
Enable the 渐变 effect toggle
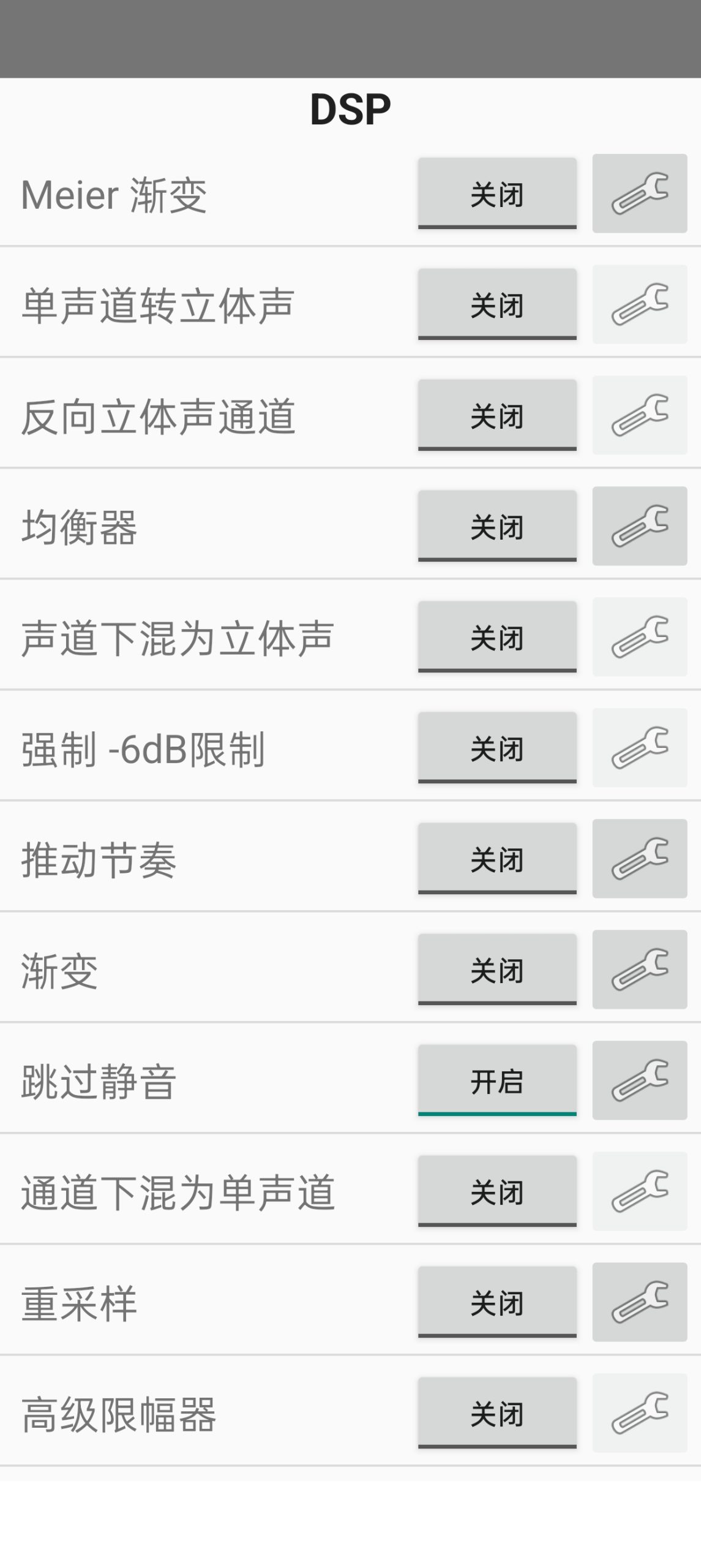coord(497,970)
